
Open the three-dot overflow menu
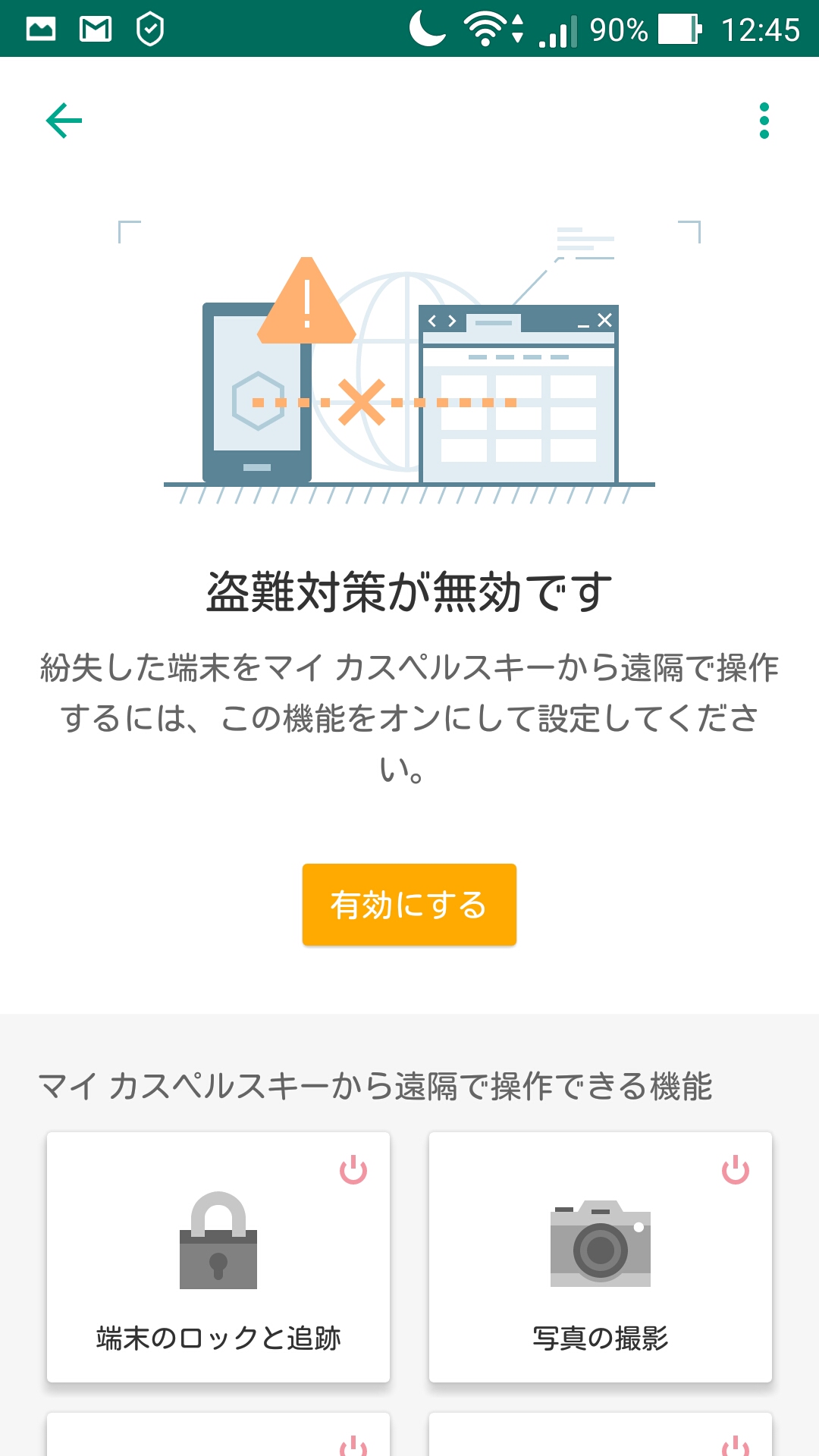coord(764,121)
